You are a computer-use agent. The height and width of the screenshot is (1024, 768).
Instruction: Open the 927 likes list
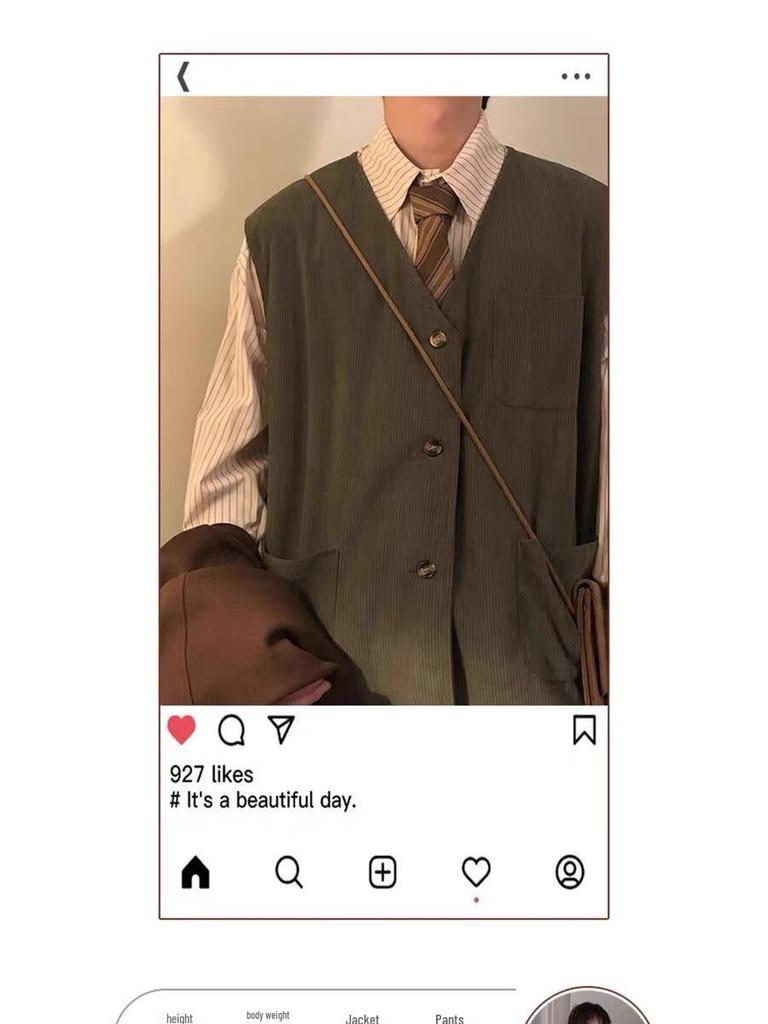(x=210, y=775)
